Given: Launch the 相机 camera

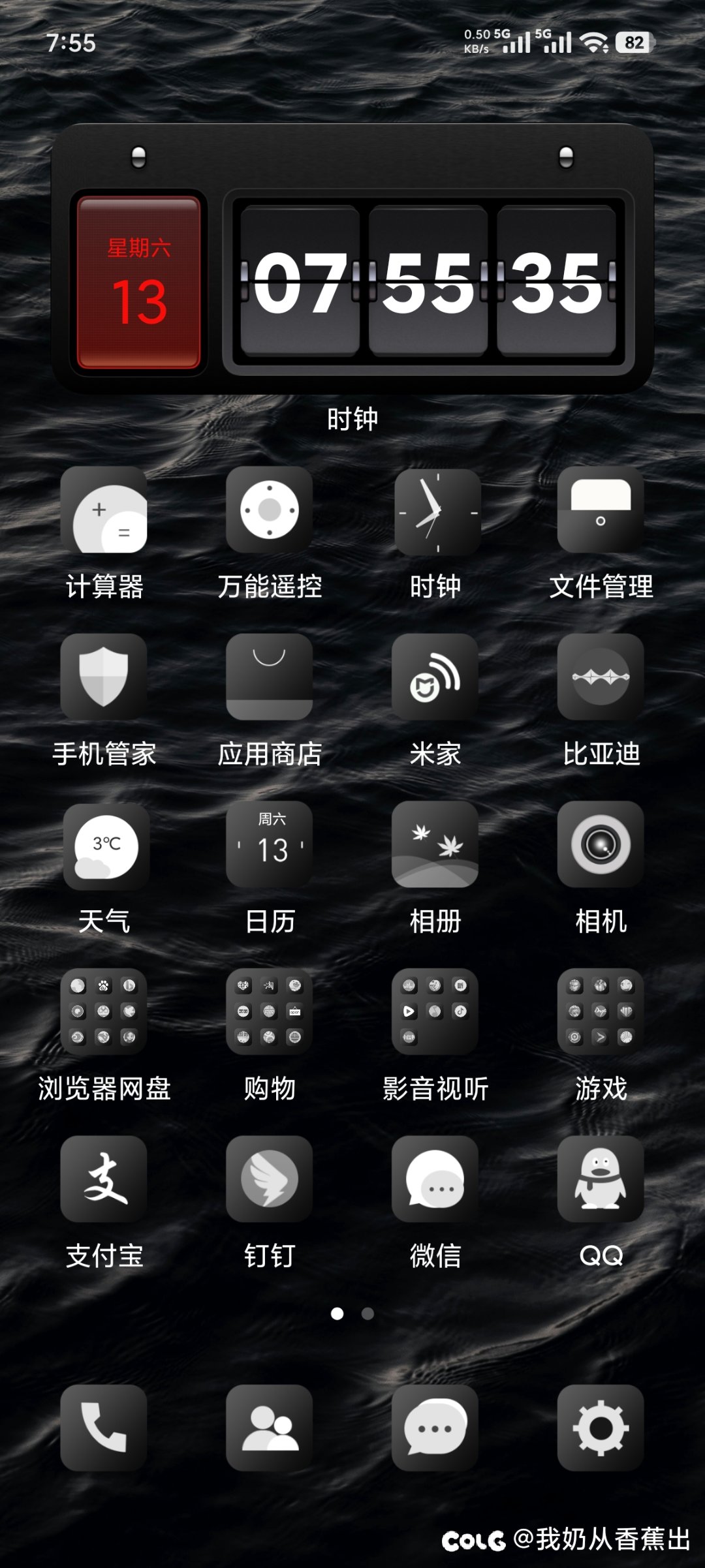Looking at the screenshot, I should (601, 845).
